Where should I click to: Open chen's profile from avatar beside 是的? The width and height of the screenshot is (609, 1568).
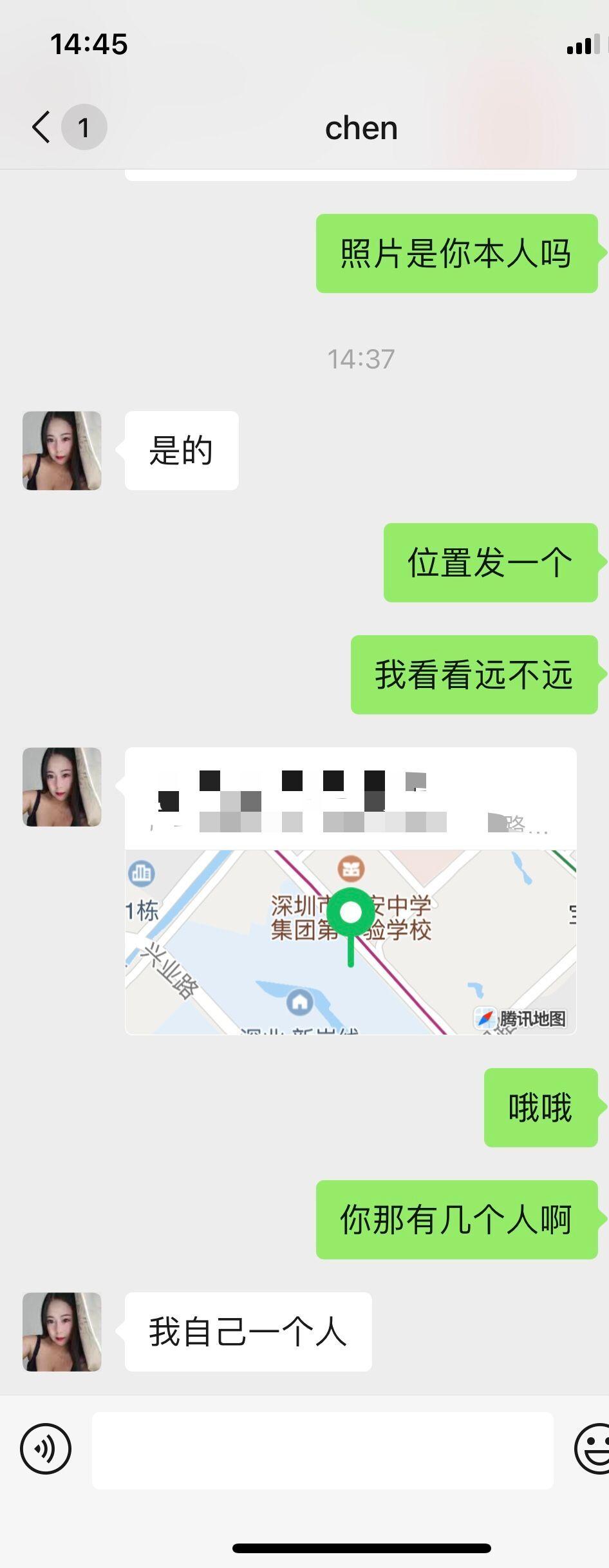pos(62,451)
